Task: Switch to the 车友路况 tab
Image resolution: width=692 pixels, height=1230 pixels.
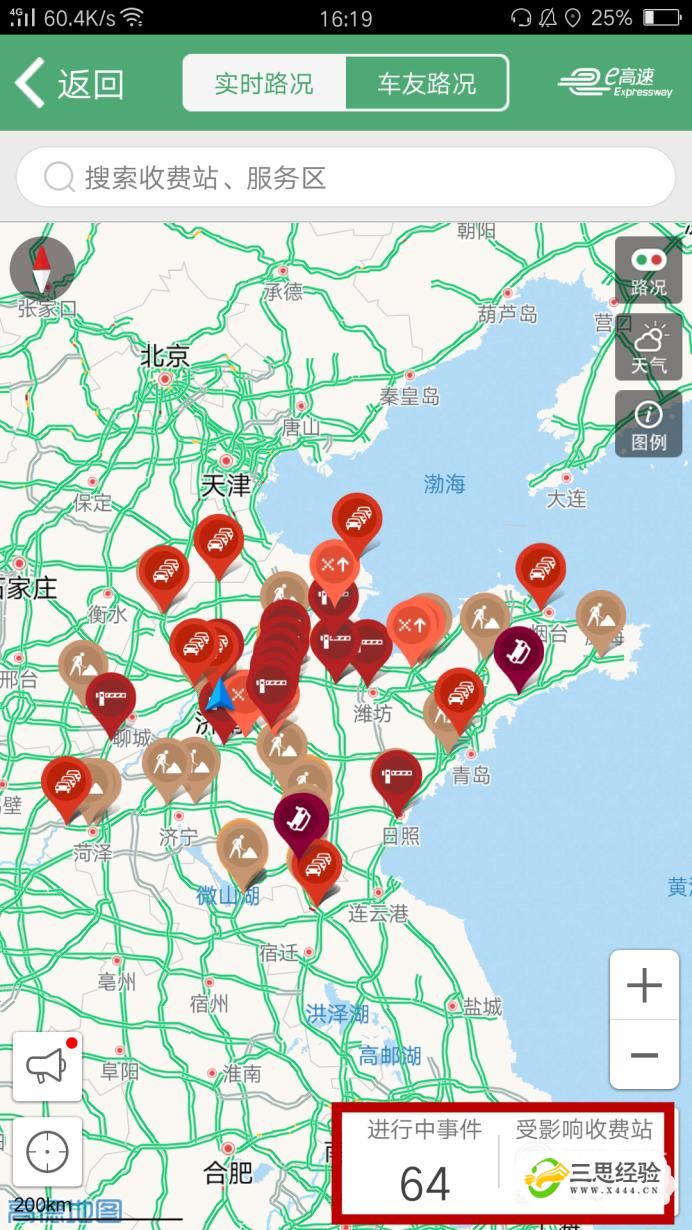Action: coord(426,83)
